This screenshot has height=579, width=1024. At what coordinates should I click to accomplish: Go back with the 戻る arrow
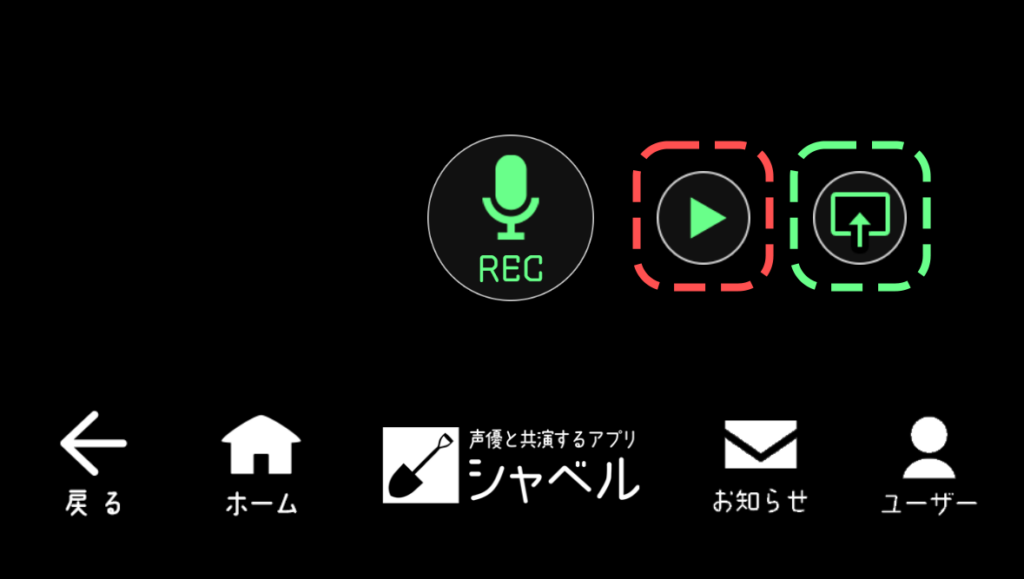pyautogui.click(x=94, y=462)
